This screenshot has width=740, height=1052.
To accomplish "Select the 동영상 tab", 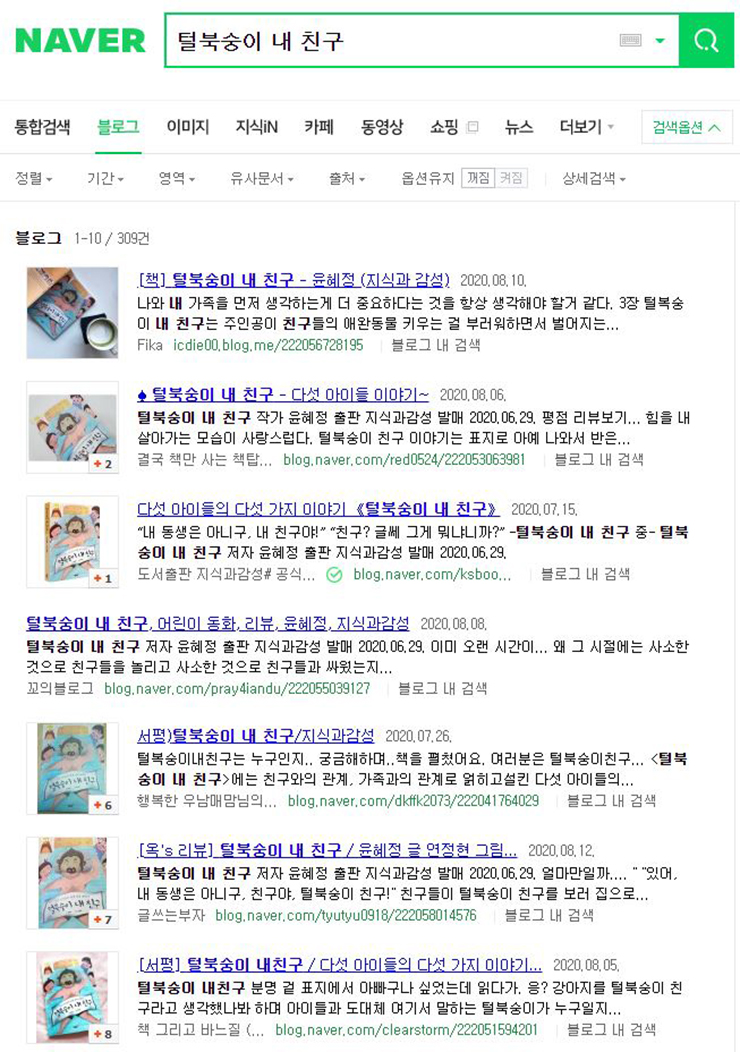I will click(382, 127).
